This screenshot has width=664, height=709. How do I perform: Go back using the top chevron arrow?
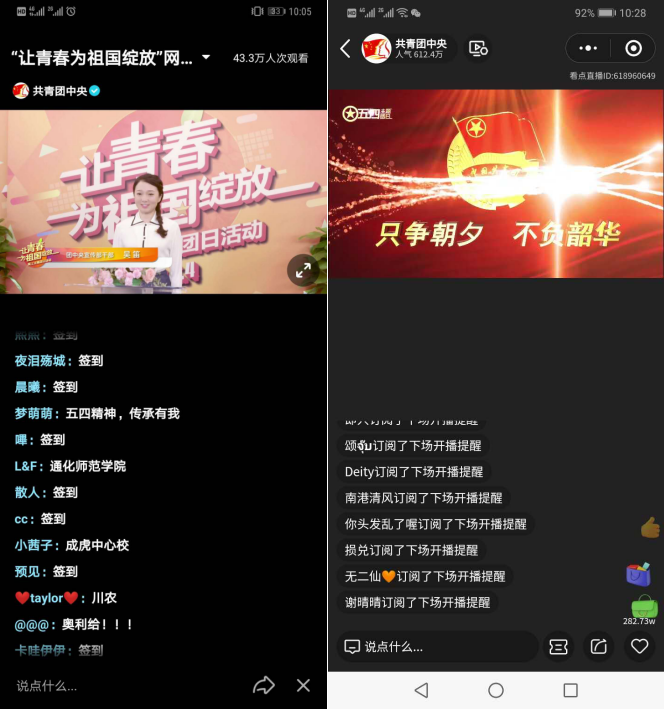pos(345,49)
